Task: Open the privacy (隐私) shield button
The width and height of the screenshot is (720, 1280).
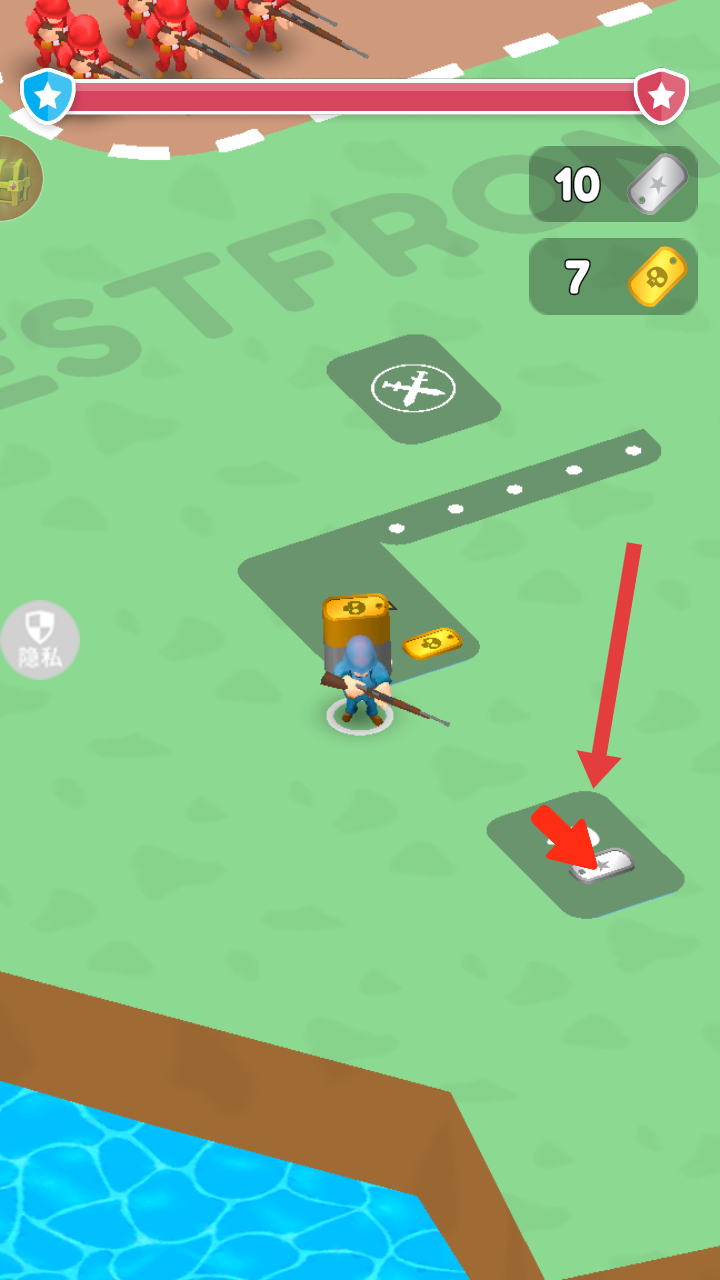Action: pyautogui.click(x=39, y=640)
